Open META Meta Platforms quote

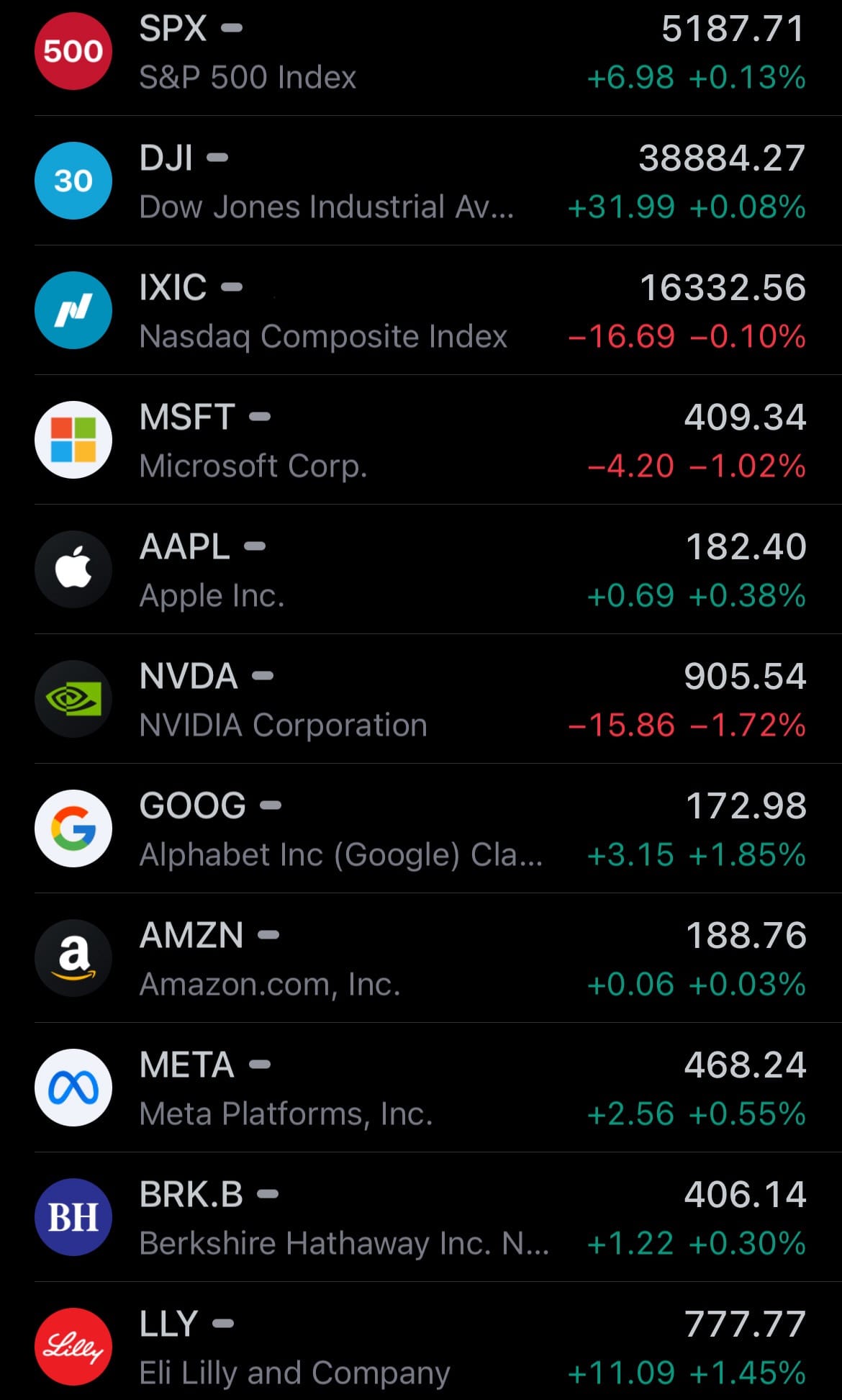tap(421, 1088)
